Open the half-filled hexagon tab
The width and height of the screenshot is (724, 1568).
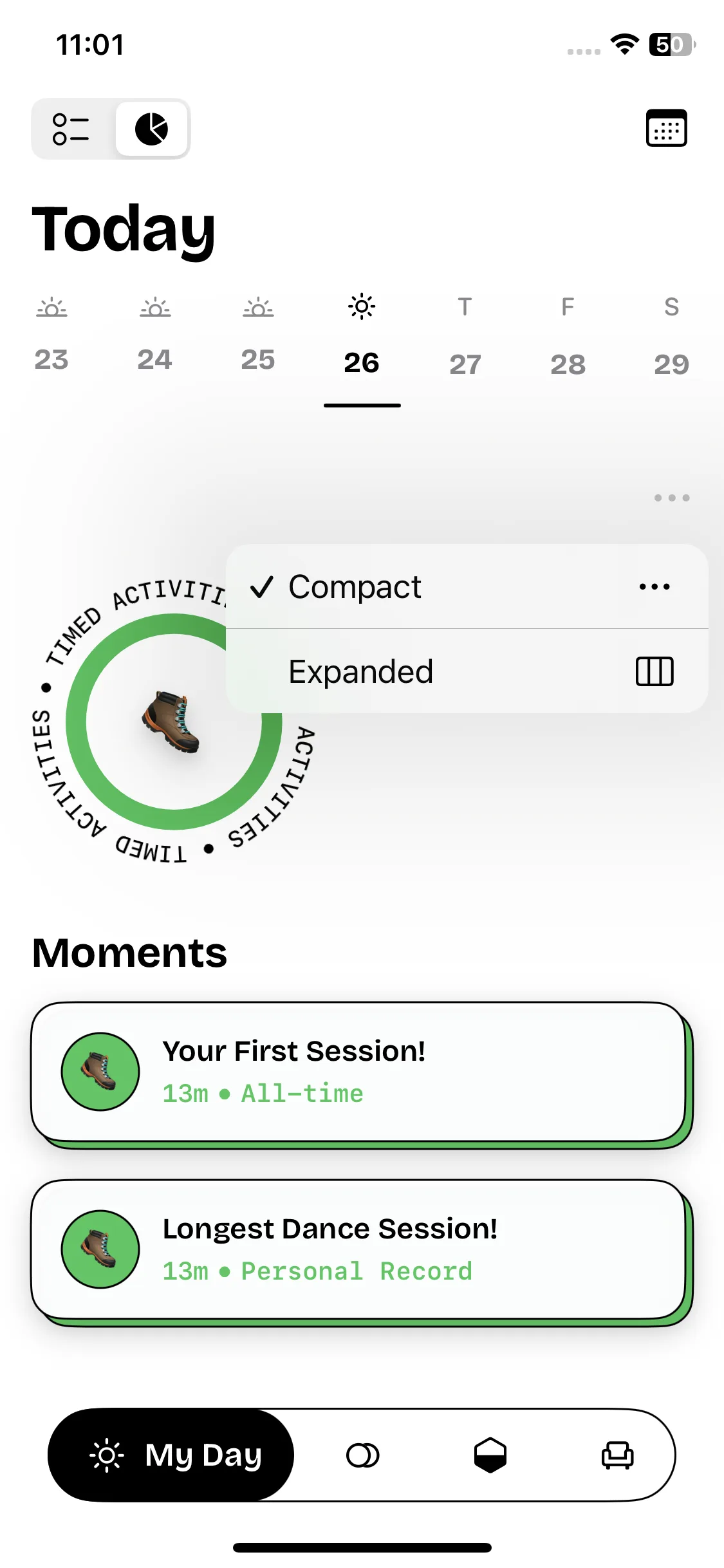[490, 1455]
